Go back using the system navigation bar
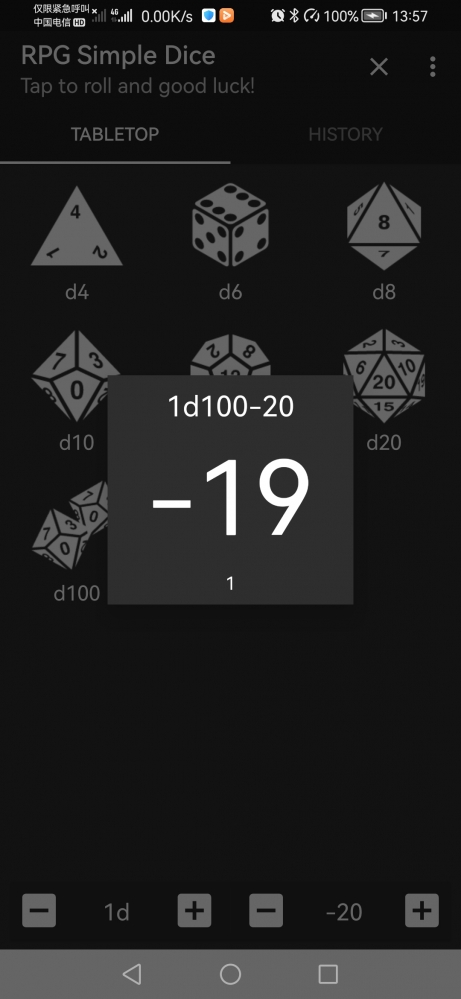The width and height of the screenshot is (461, 999). click(132, 974)
